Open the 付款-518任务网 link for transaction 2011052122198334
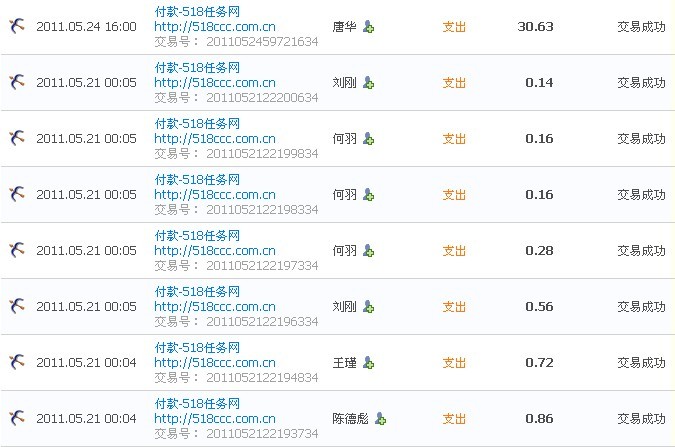This screenshot has height=447, width=675. [x=197, y=179]
